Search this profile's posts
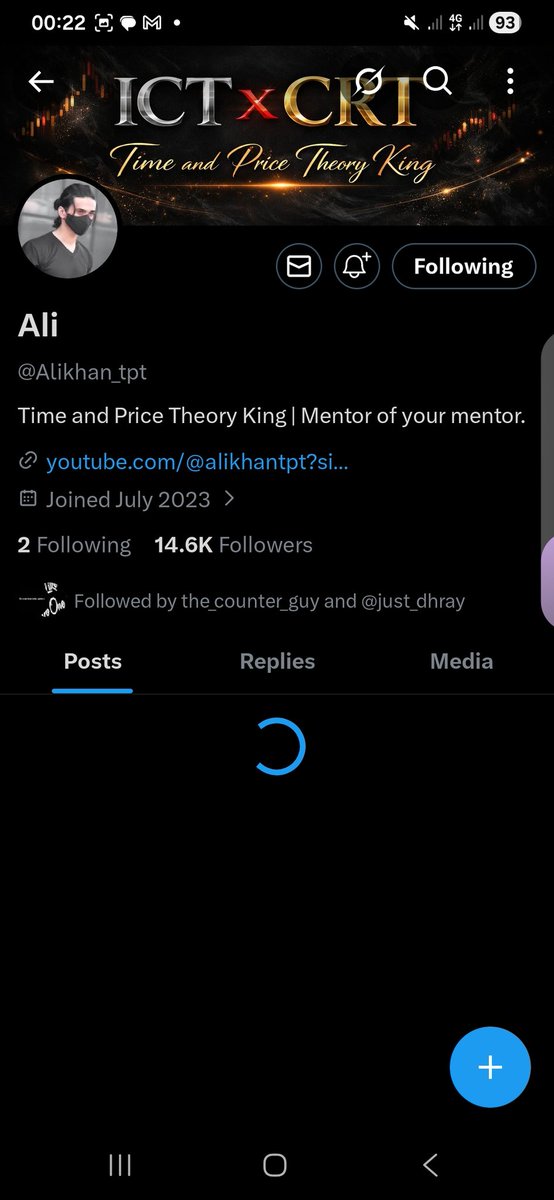 click(437, 81)
